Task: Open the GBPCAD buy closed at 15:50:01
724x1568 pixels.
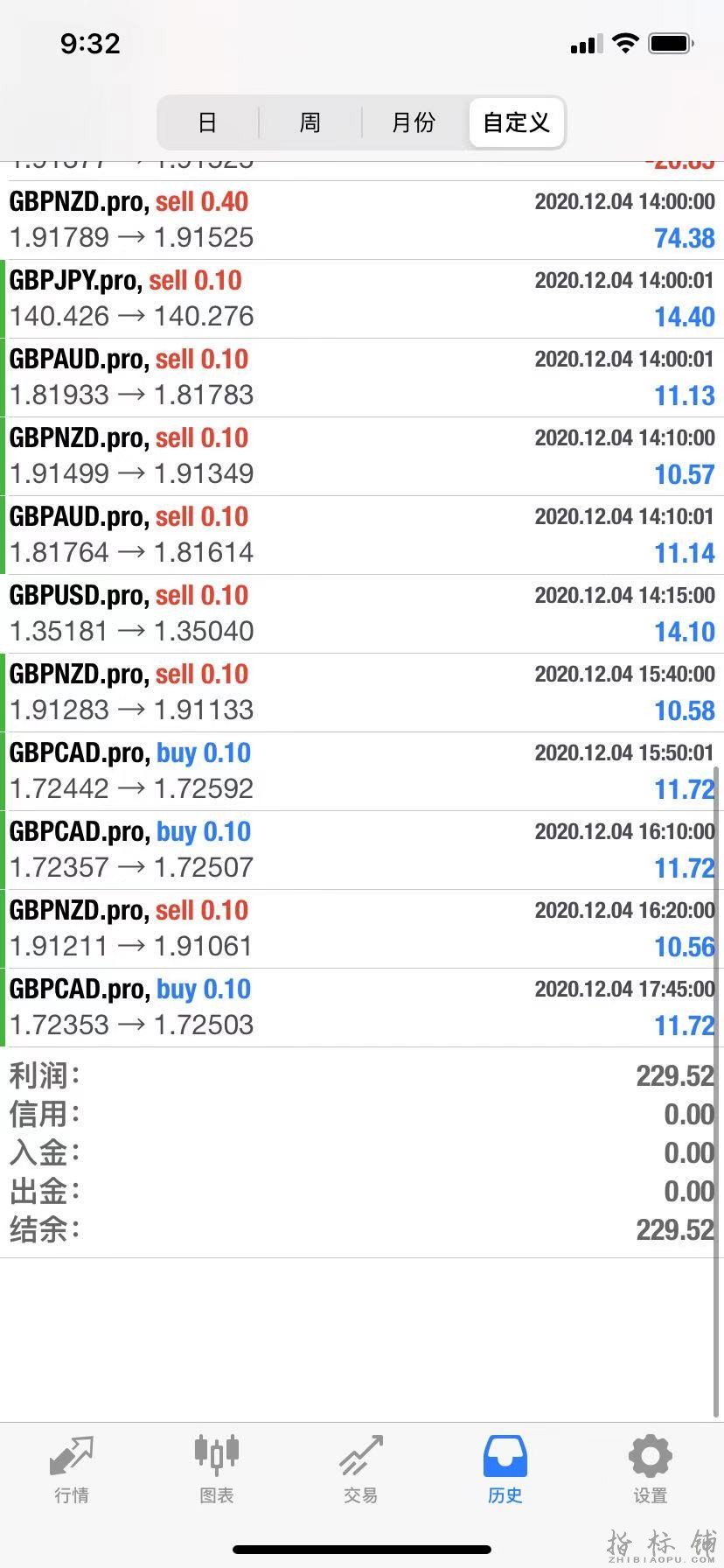Action: click(362, 771)
